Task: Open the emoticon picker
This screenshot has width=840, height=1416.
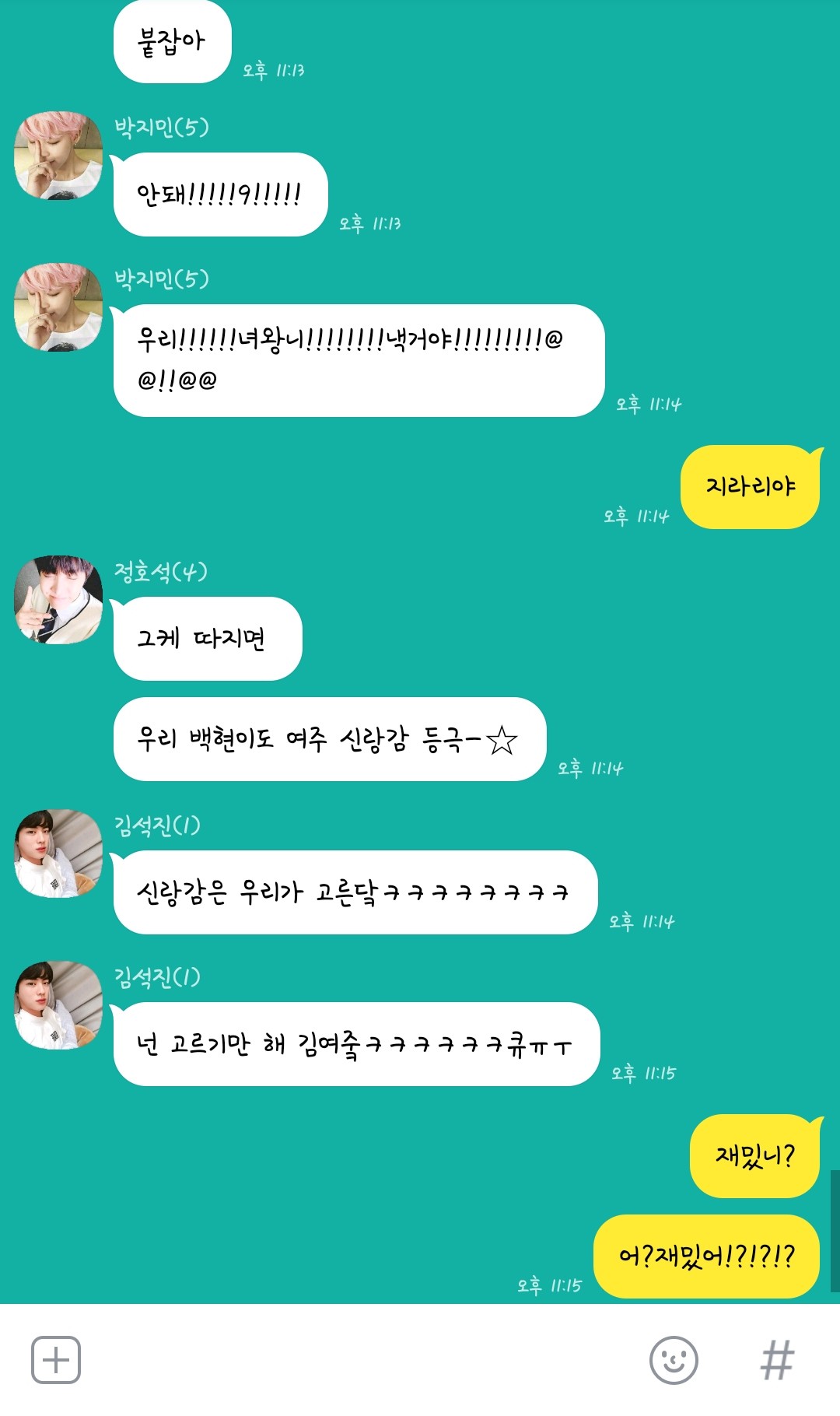Action: pos(673,1360)
